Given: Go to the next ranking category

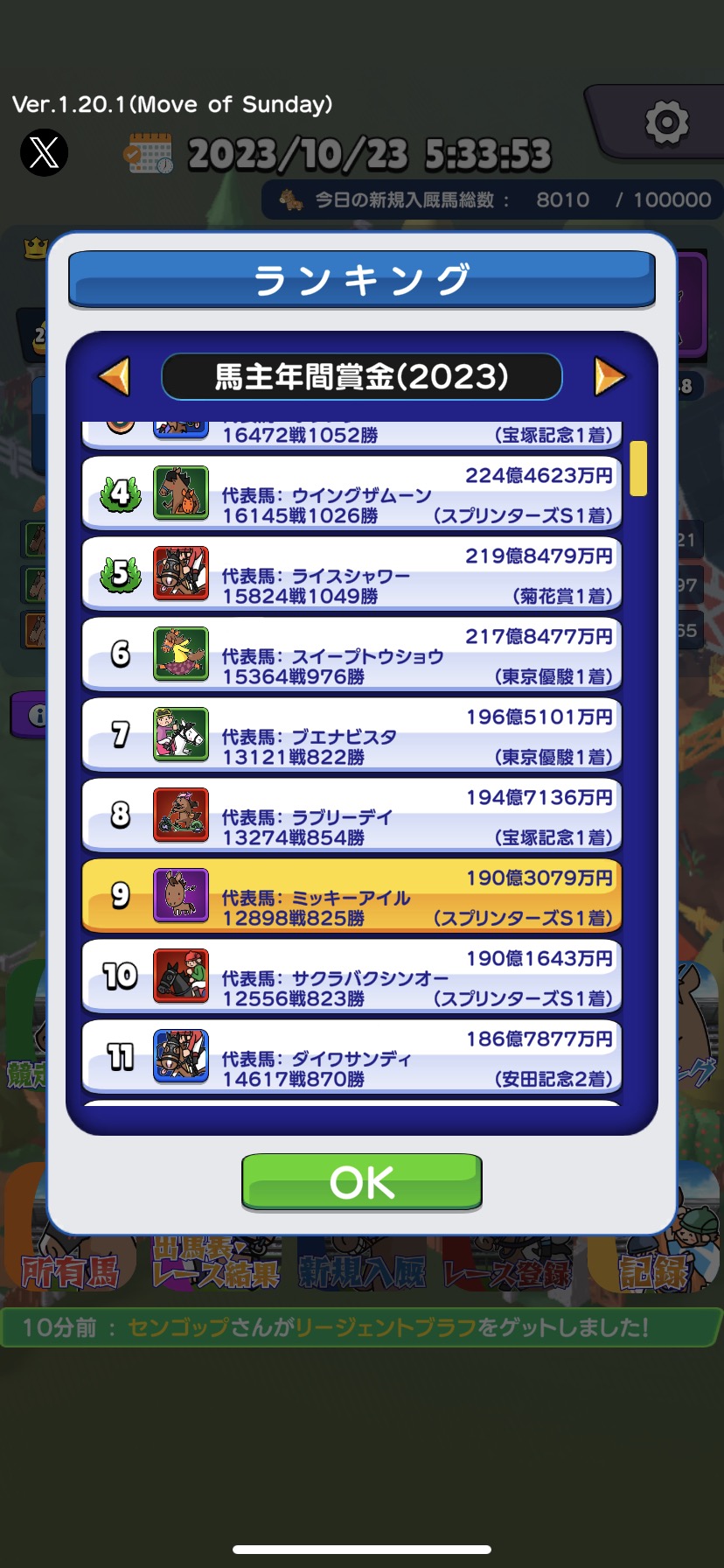Looking at the screenshot, I should click(609, 376).
